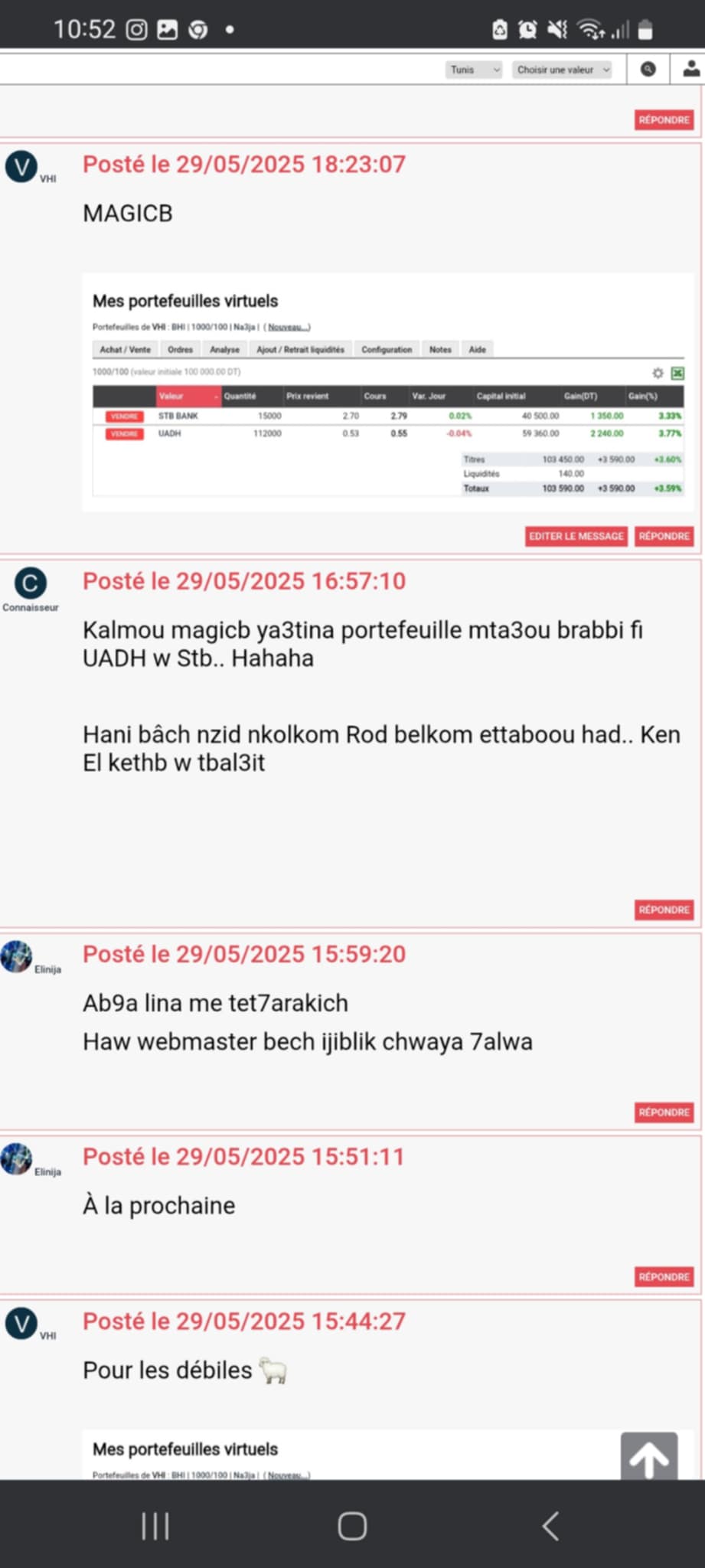Open Elinija's avatar on the 15:59:20 post
The width and height of the screenshot is (705, 1568).
[x=17, y=957]
